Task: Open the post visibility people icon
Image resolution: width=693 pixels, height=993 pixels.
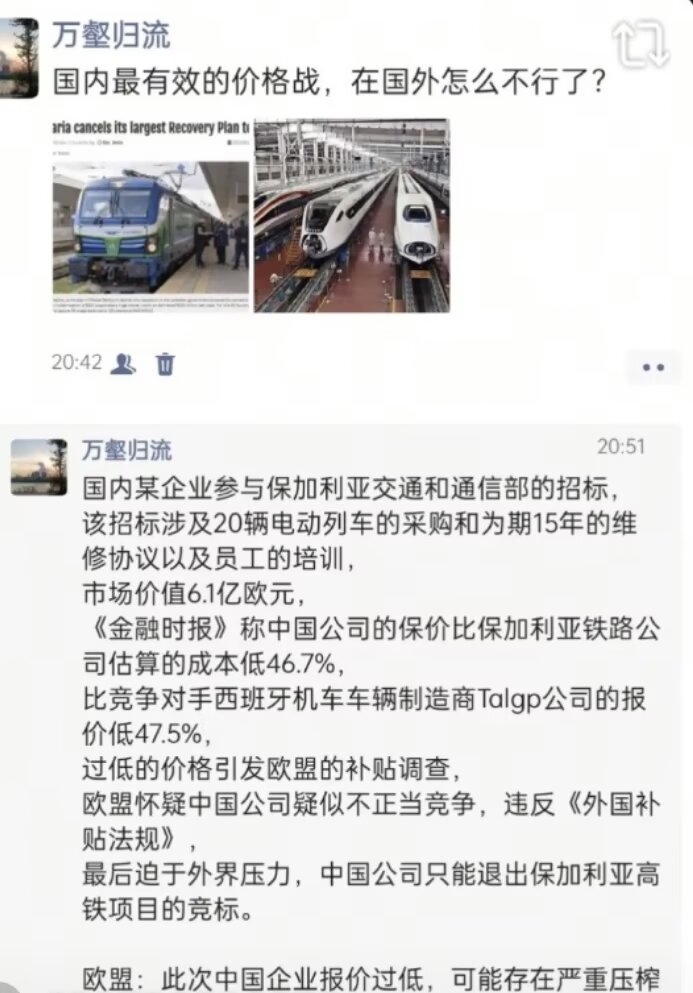Action: [x=123, y=363]
